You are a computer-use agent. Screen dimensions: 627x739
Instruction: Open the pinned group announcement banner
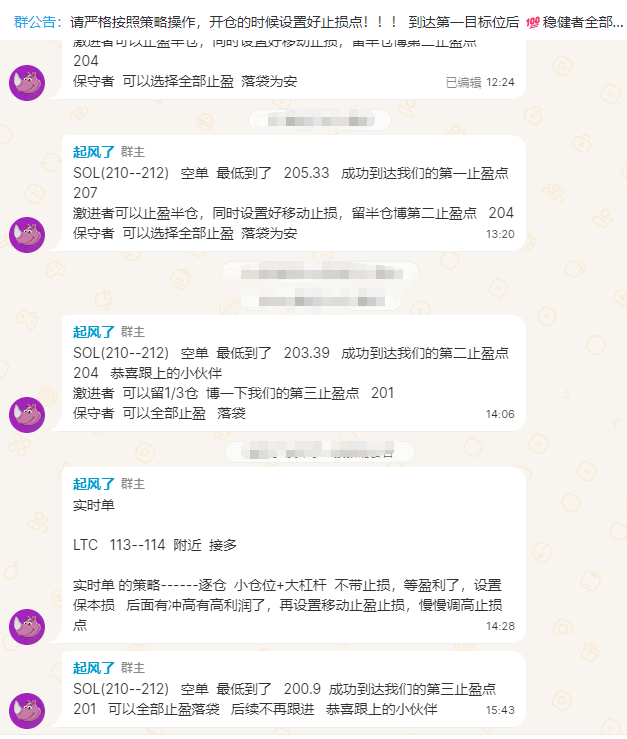click(313, 20)
